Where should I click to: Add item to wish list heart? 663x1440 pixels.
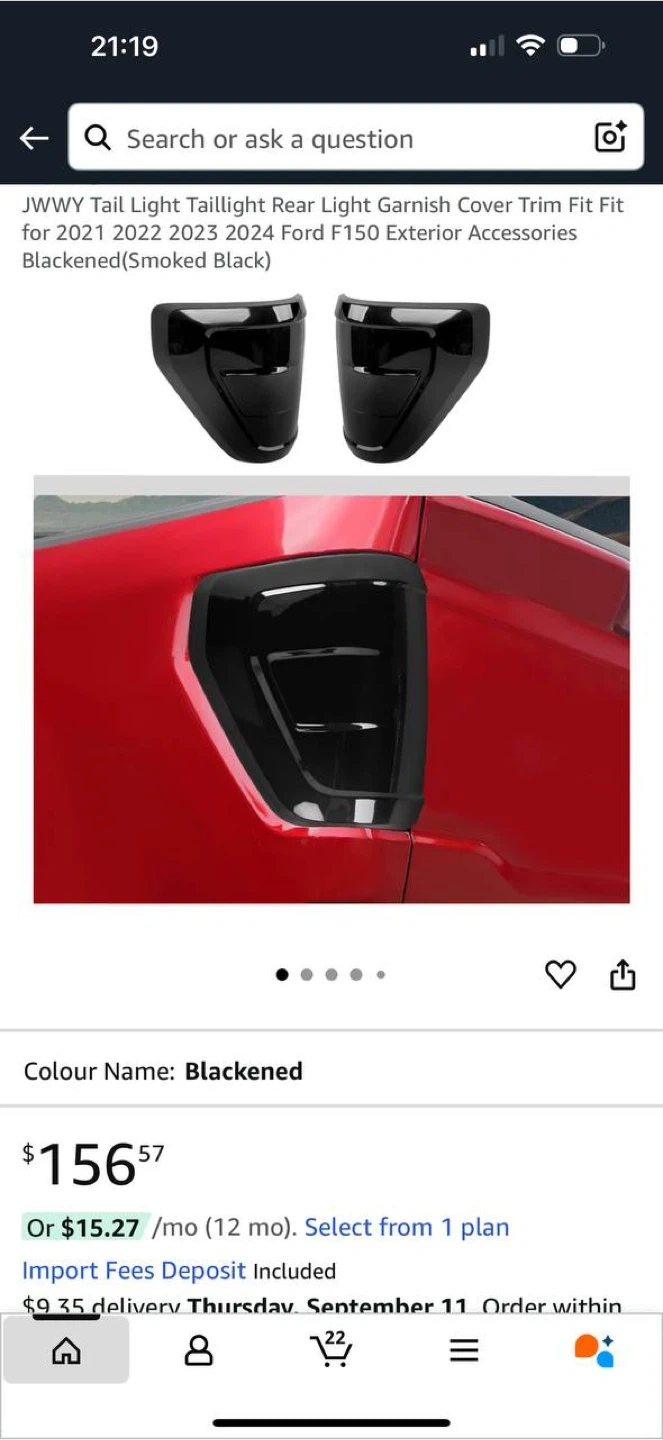tap(560, 974)
